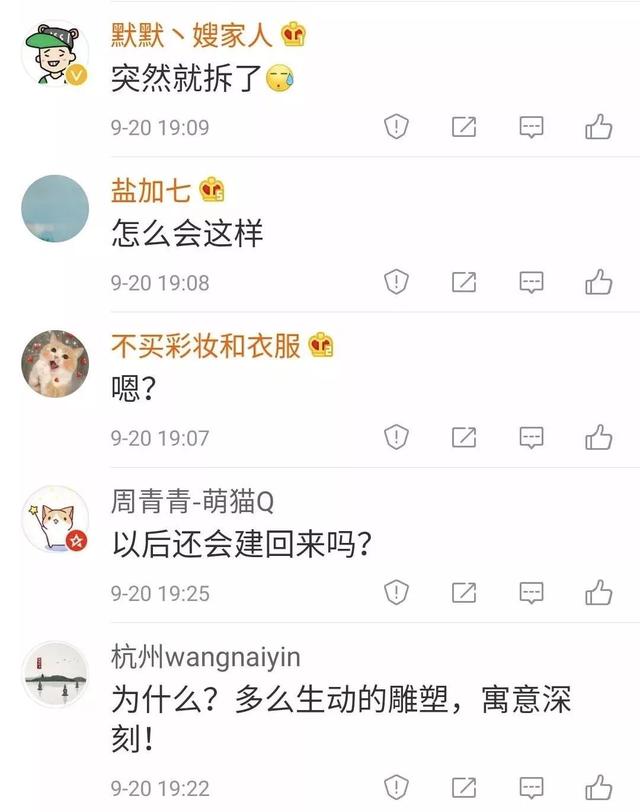Like 杭州wangnaiyin's comment about the sculpture
Viewport: 640px width, 812px height.
coord(598,788)
